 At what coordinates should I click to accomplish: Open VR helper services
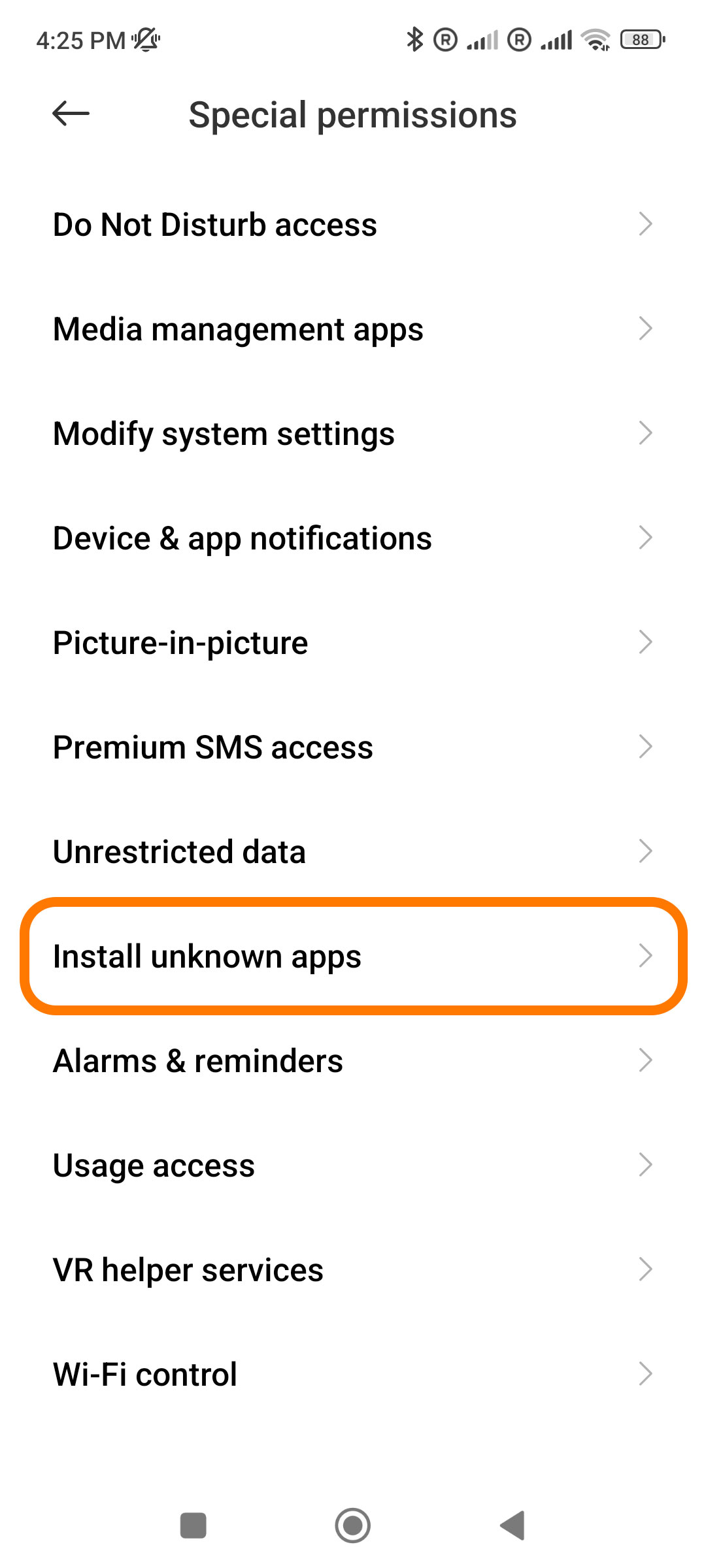pos(353,1269)
